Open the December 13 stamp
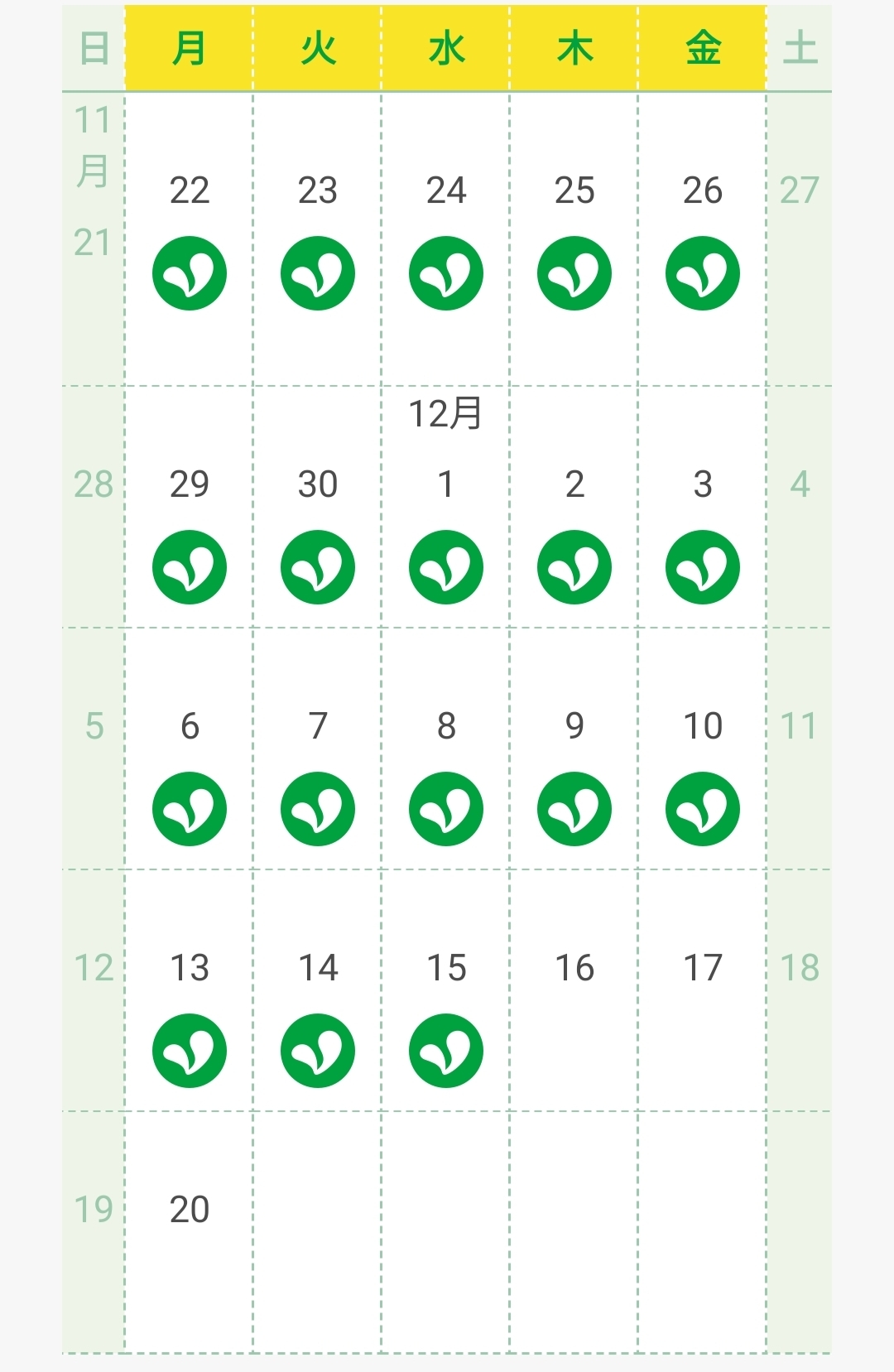This screenshot has height=1372, width=894. click(190, 1051)
